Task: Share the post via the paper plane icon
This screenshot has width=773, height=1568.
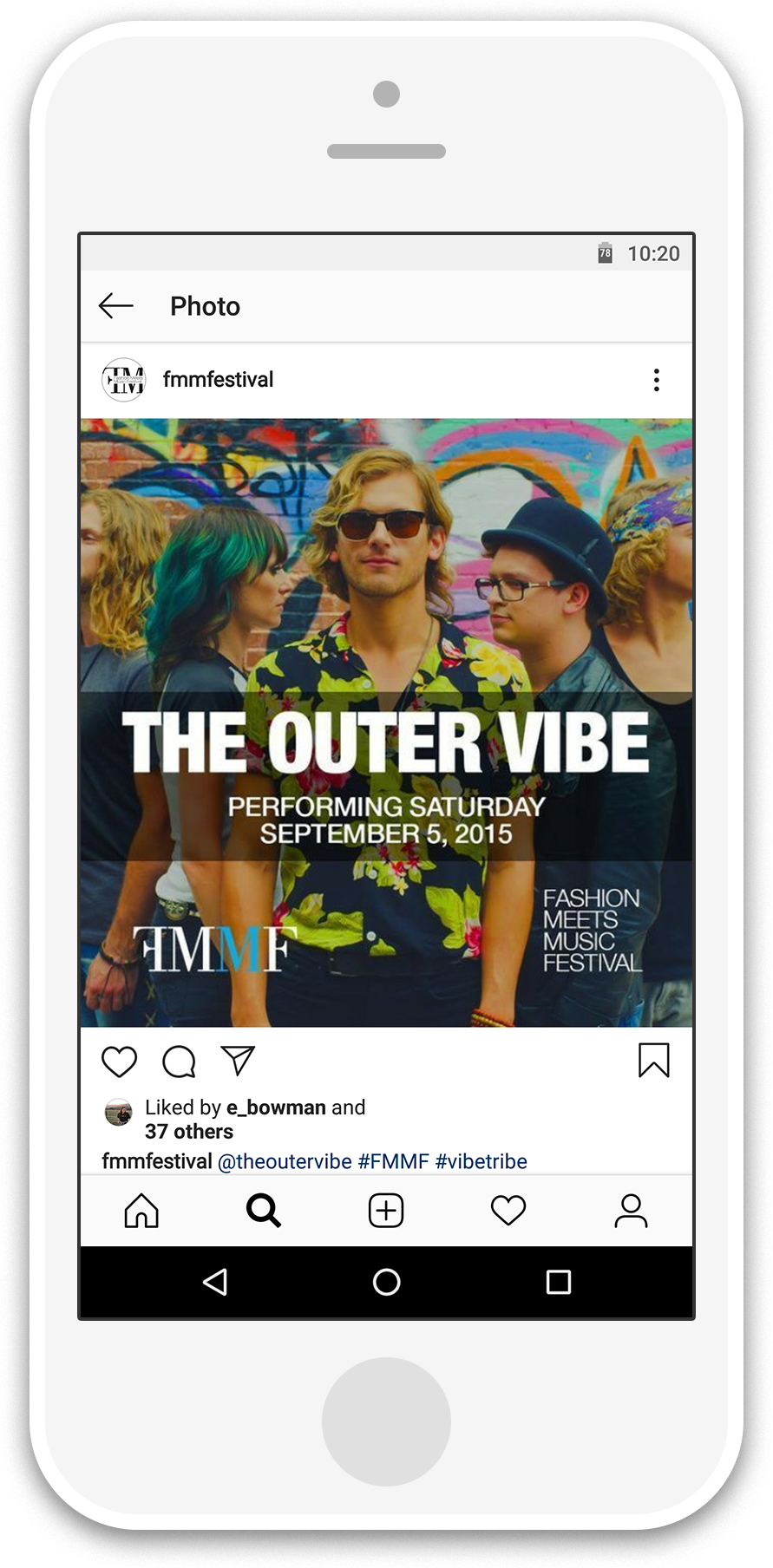Action: click(x=238, y=1060)
